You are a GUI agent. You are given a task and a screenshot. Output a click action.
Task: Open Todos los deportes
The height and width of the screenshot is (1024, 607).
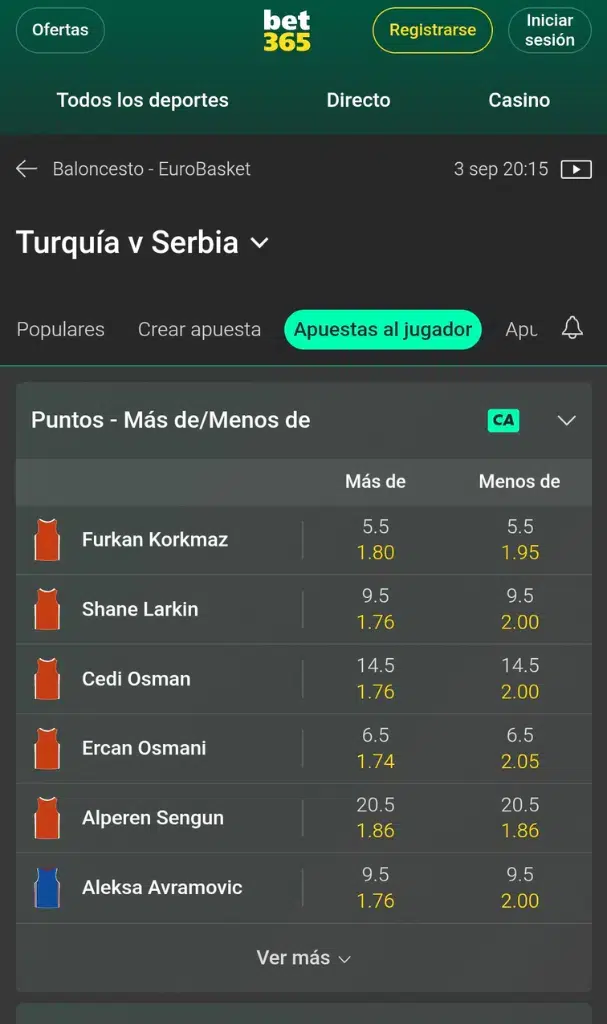(x=142, y=100)
